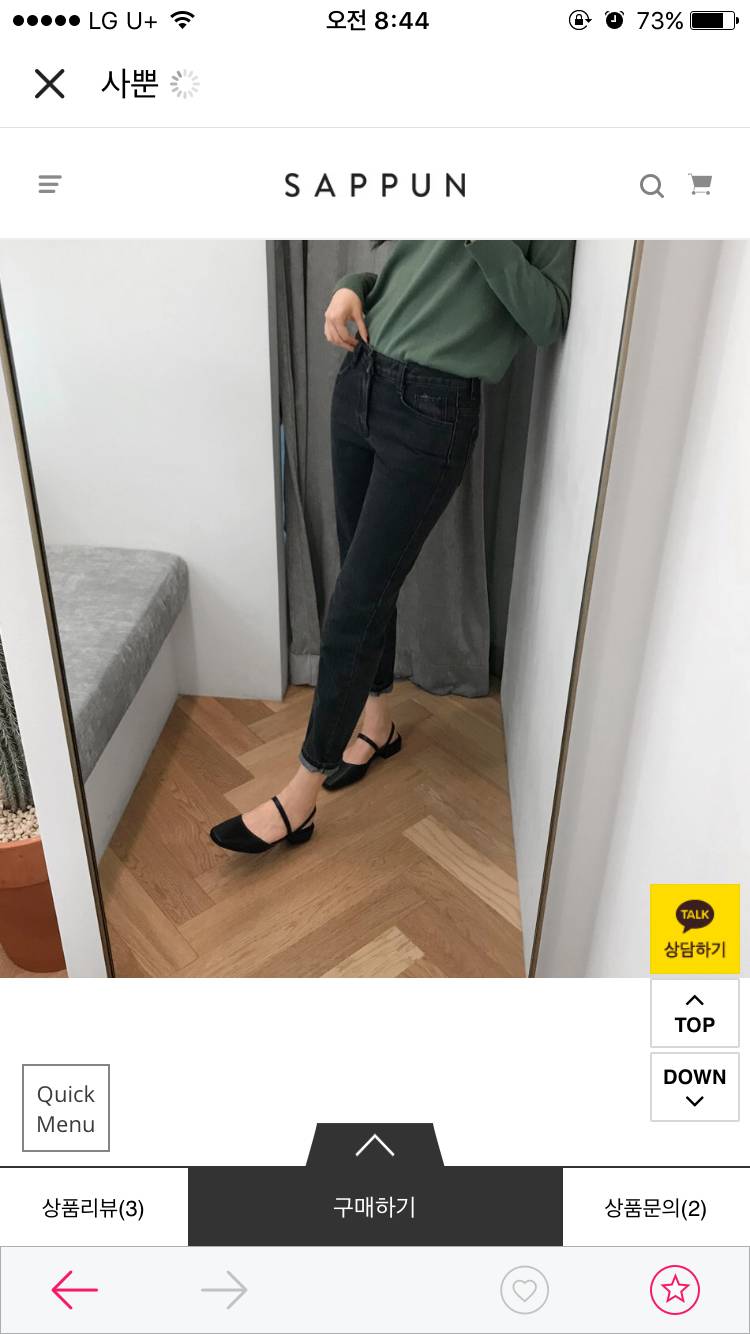Tap 구매하기 to buy
750x1334 pixels.
[375, 1207]
